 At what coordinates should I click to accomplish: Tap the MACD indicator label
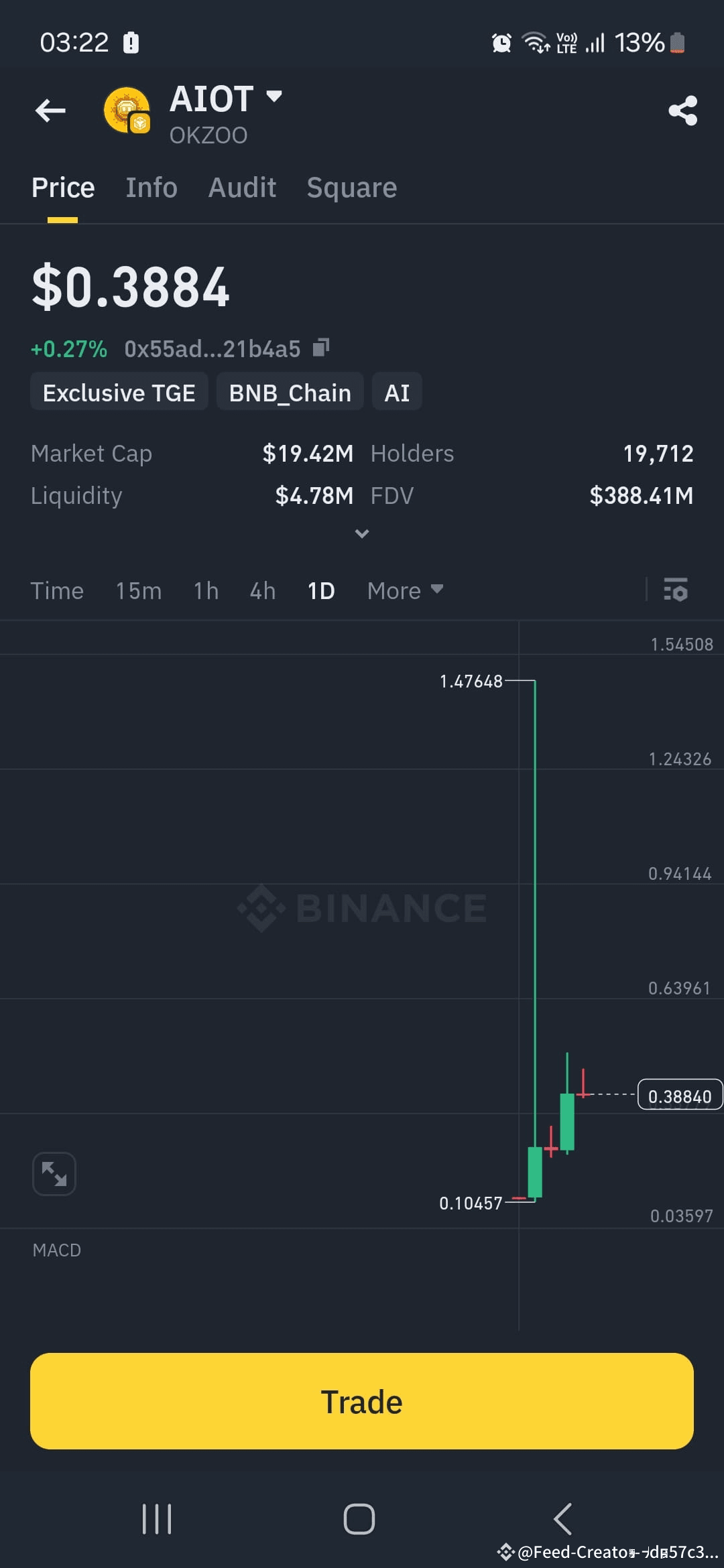pos(56,1250)
